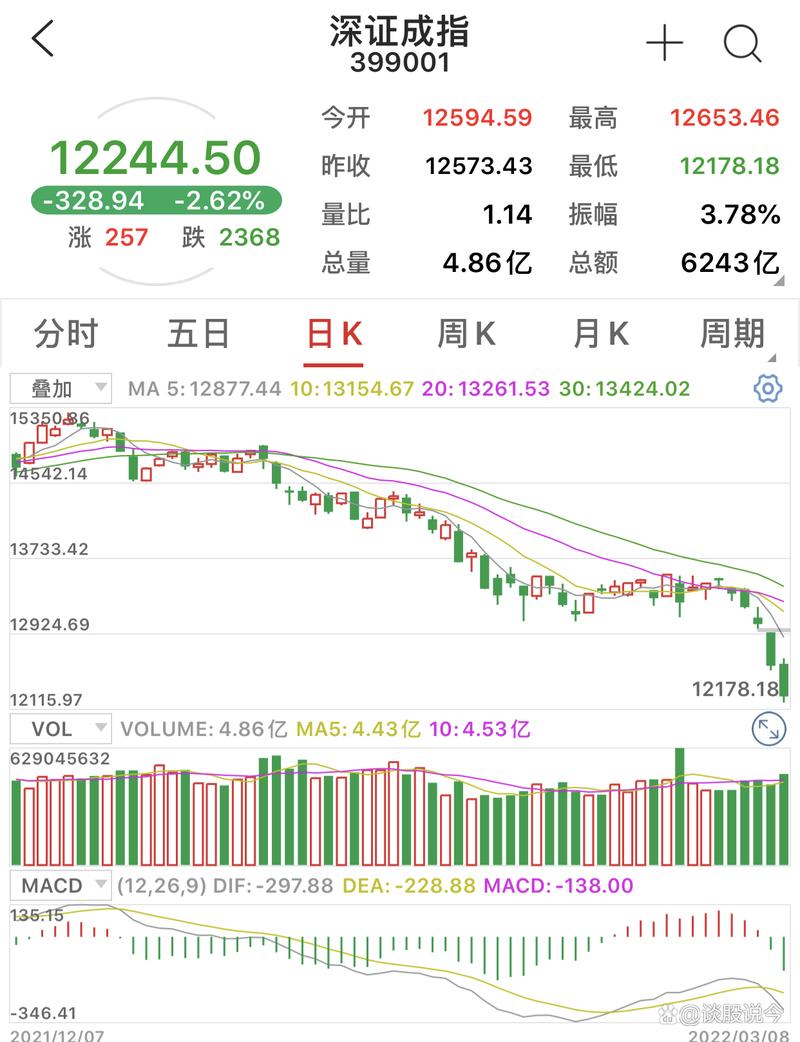Switch to the 分时 intraday tab
This screenshot has height=1042, width=800.
(x=66, y=333)
